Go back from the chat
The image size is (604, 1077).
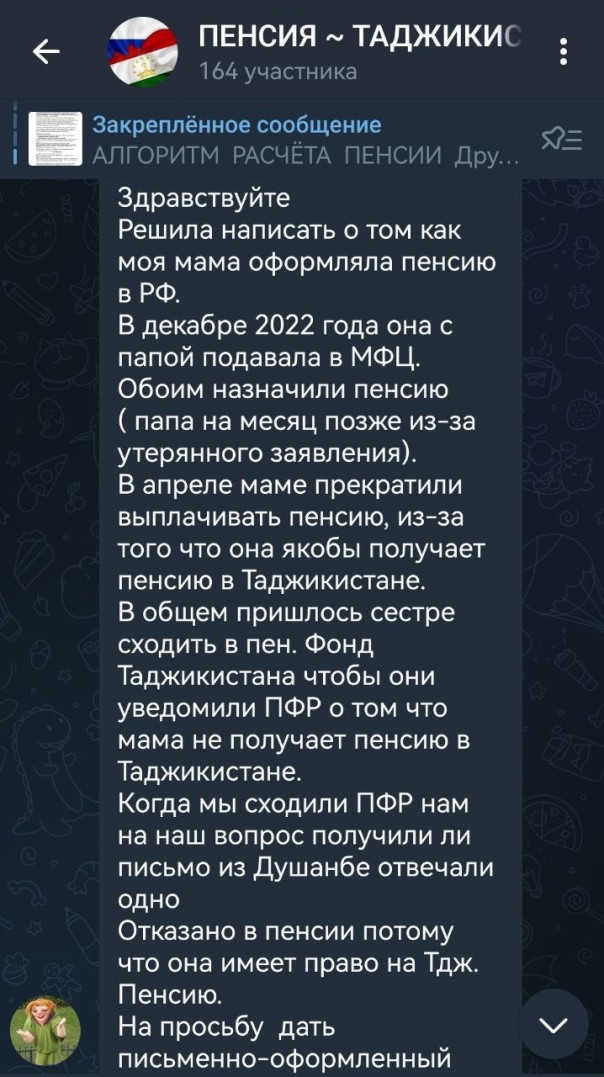click(x=46, y=52)
